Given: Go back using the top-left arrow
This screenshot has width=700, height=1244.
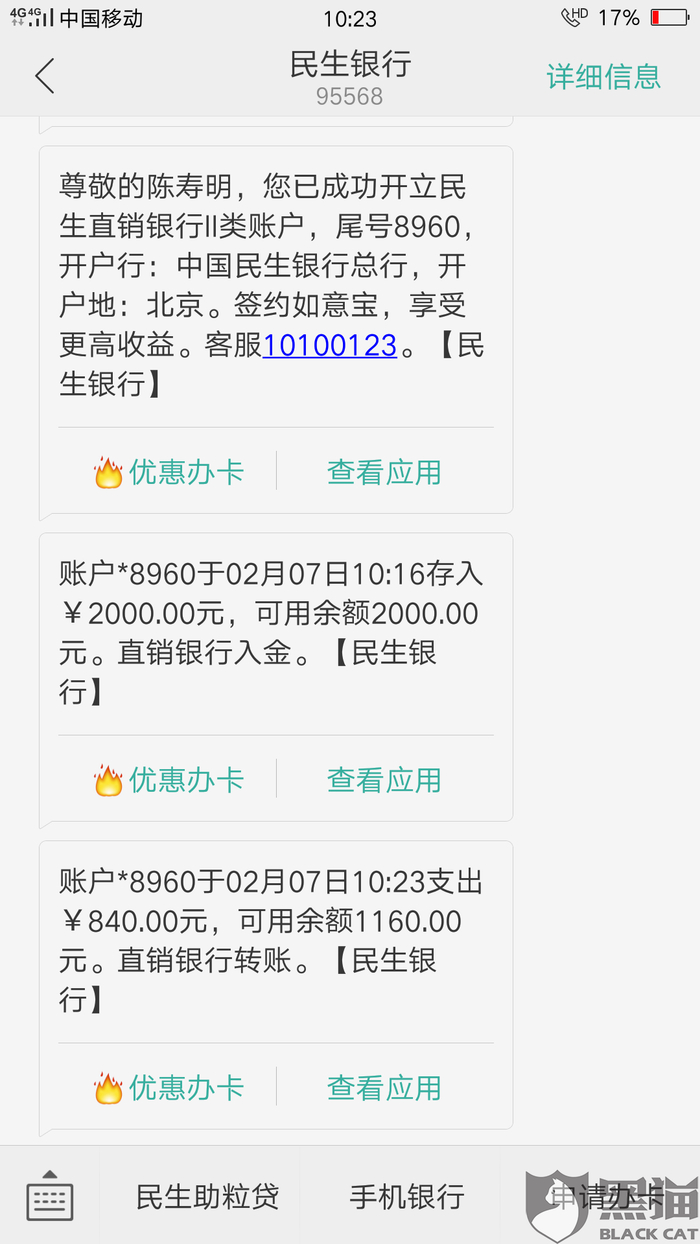Looking at the screenshot, I should point(45,76).
